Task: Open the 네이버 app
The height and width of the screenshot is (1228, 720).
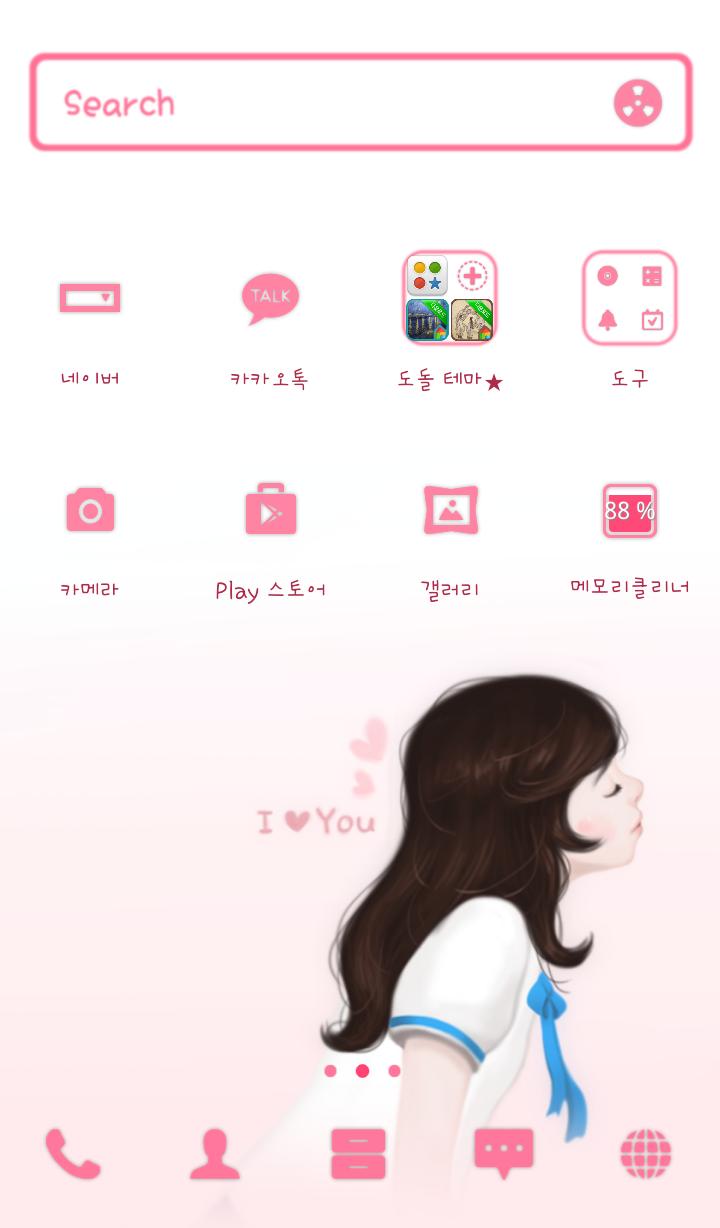Action: 90,298
